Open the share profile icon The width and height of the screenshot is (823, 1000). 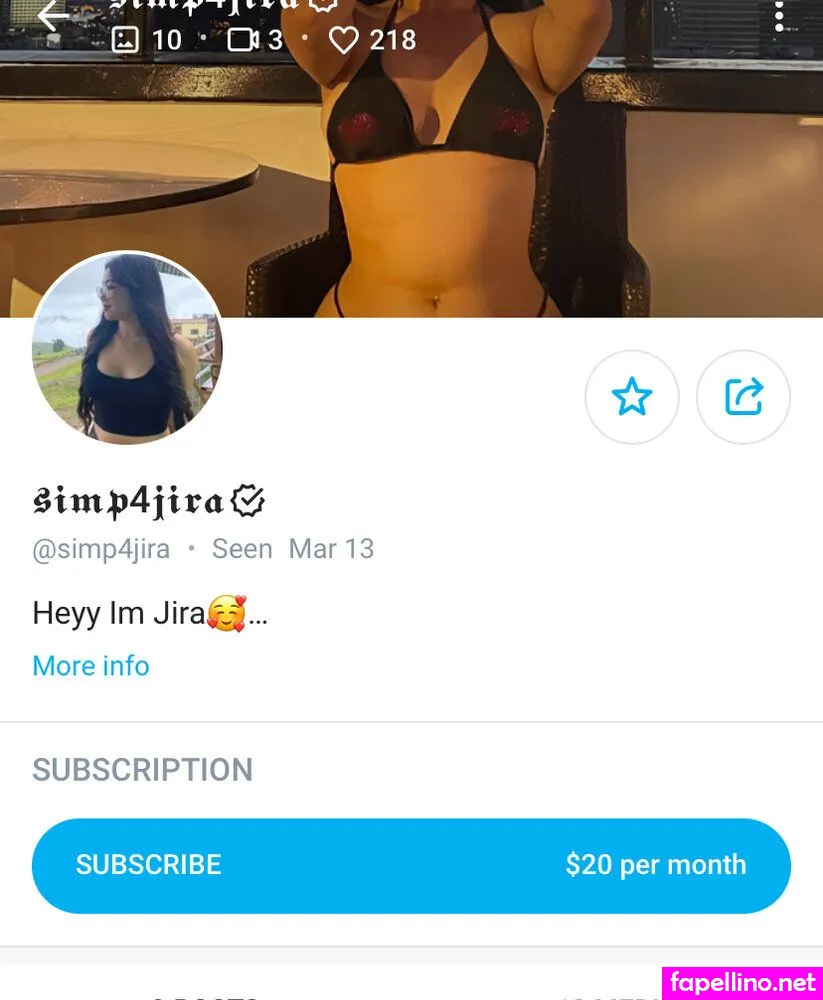(x=743, y=396)
